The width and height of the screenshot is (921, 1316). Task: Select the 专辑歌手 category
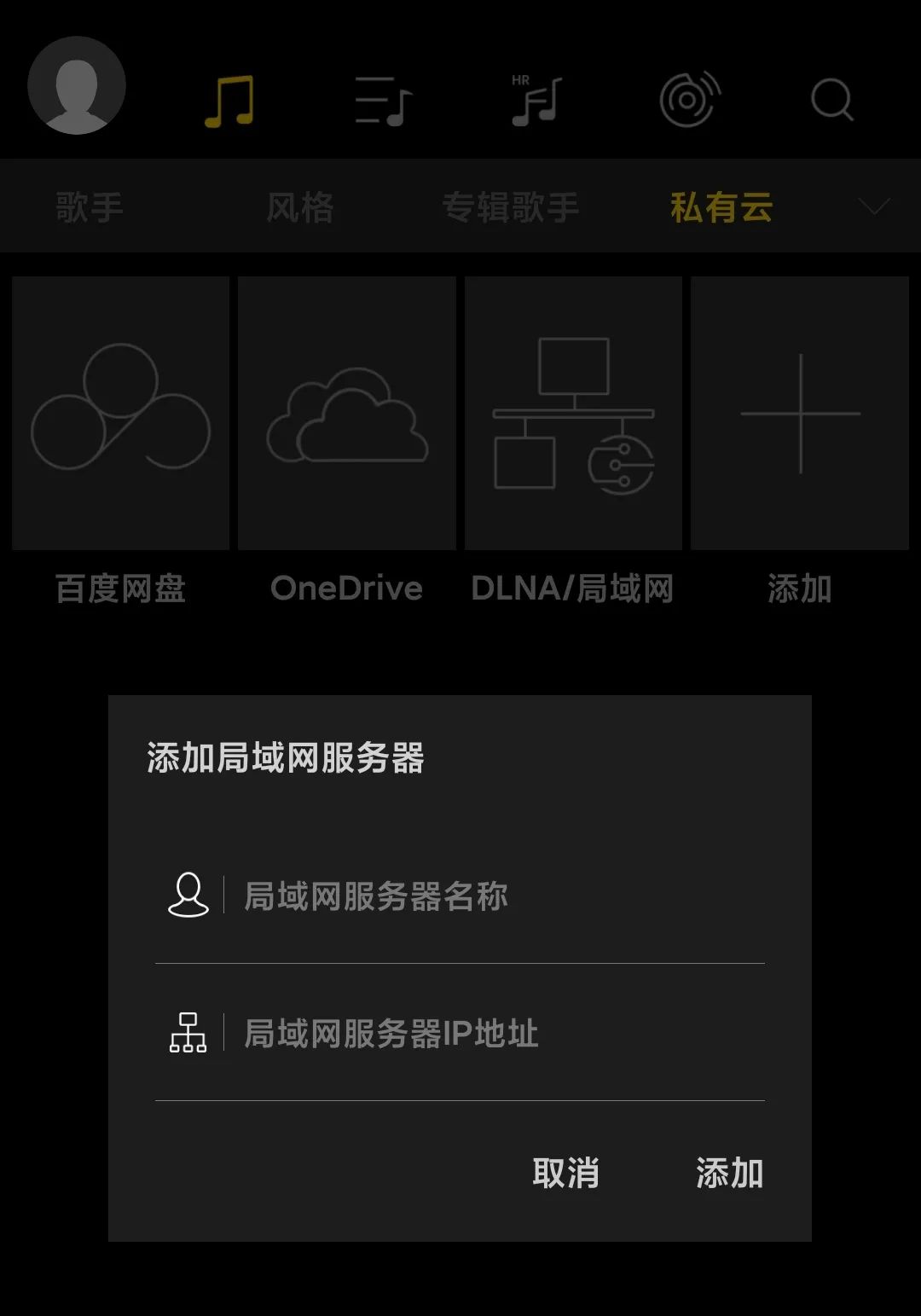point(513,206)
